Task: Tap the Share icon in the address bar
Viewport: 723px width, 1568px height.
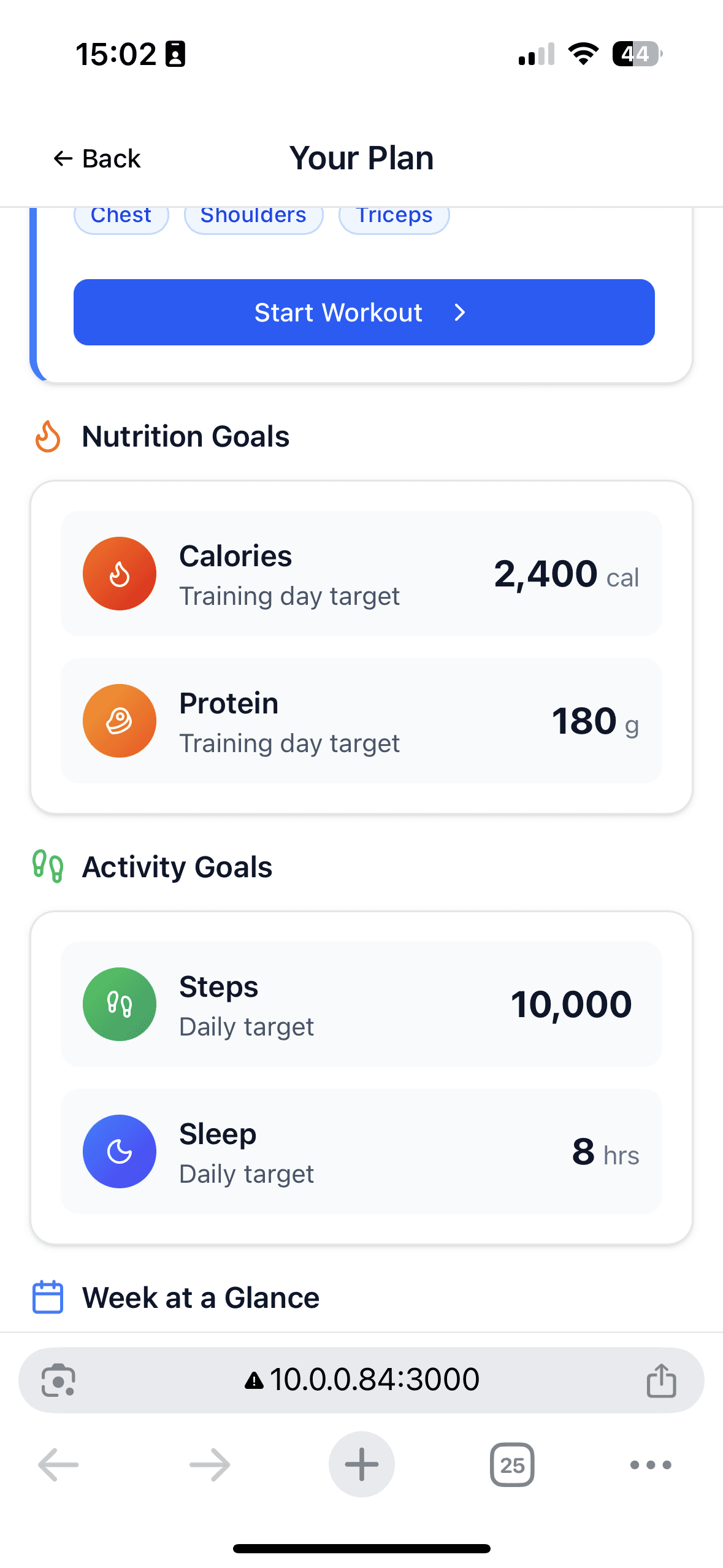Action: (x=661, y=1380)
